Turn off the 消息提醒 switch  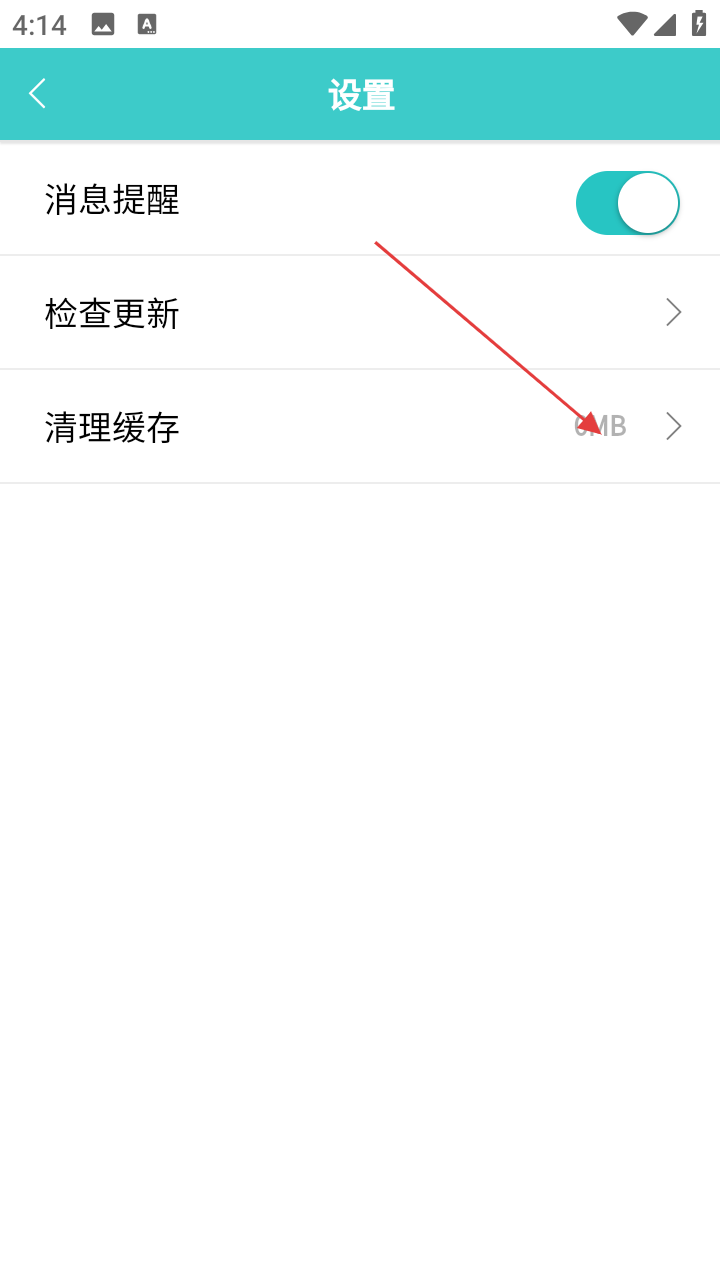pos(627,203)
